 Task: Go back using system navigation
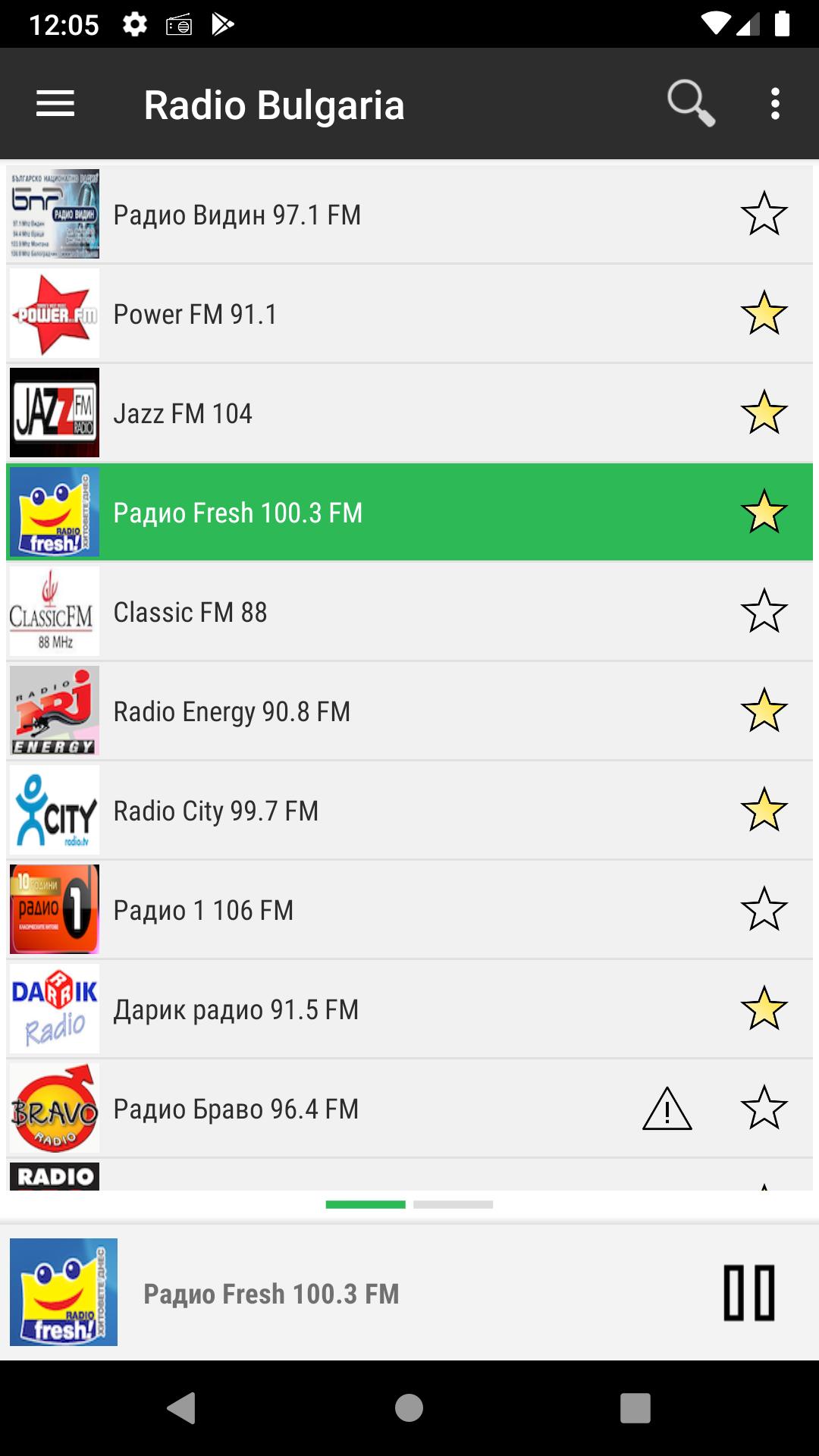181,1408
